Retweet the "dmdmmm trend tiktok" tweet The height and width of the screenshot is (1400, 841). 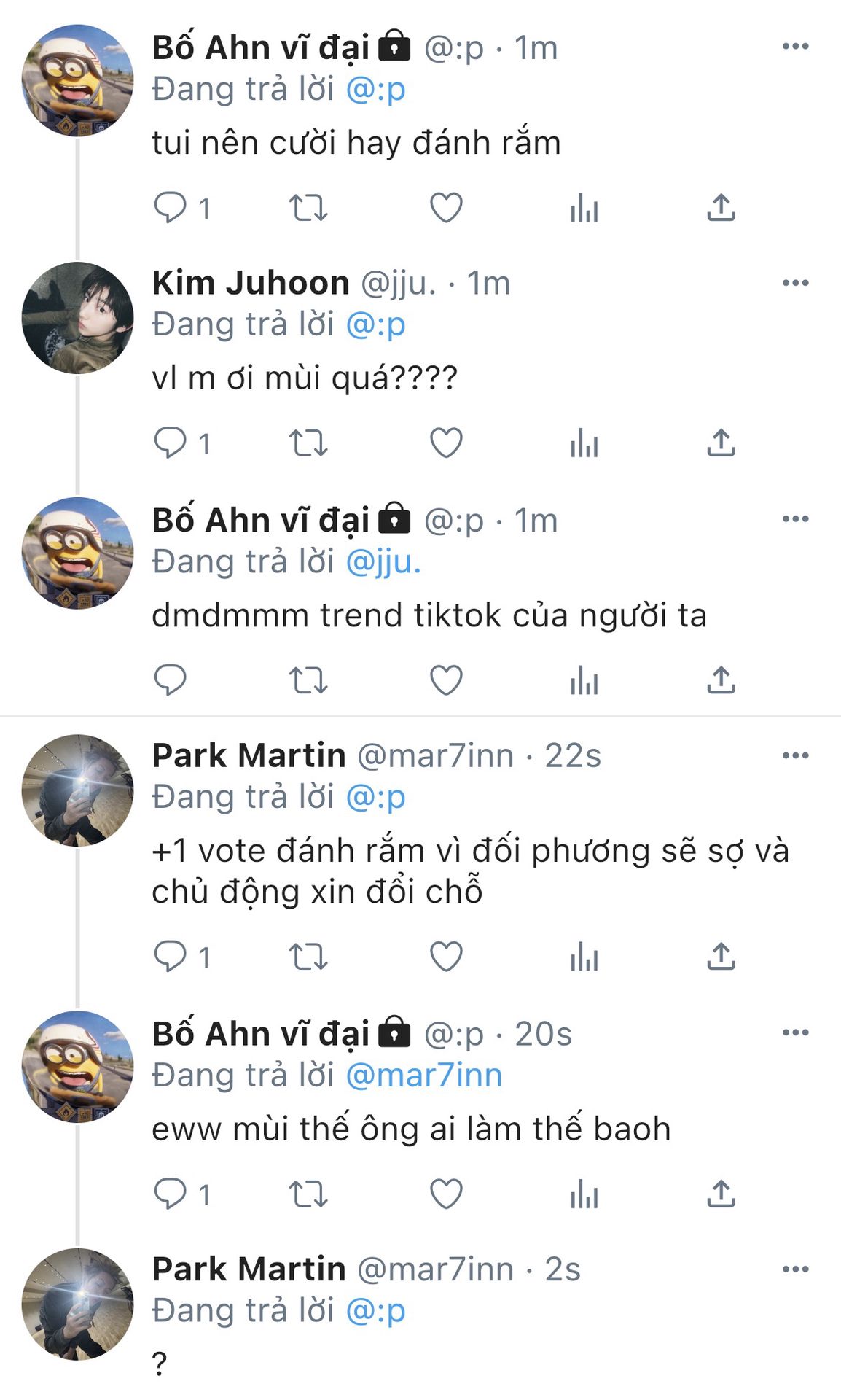tap(308, 681)
